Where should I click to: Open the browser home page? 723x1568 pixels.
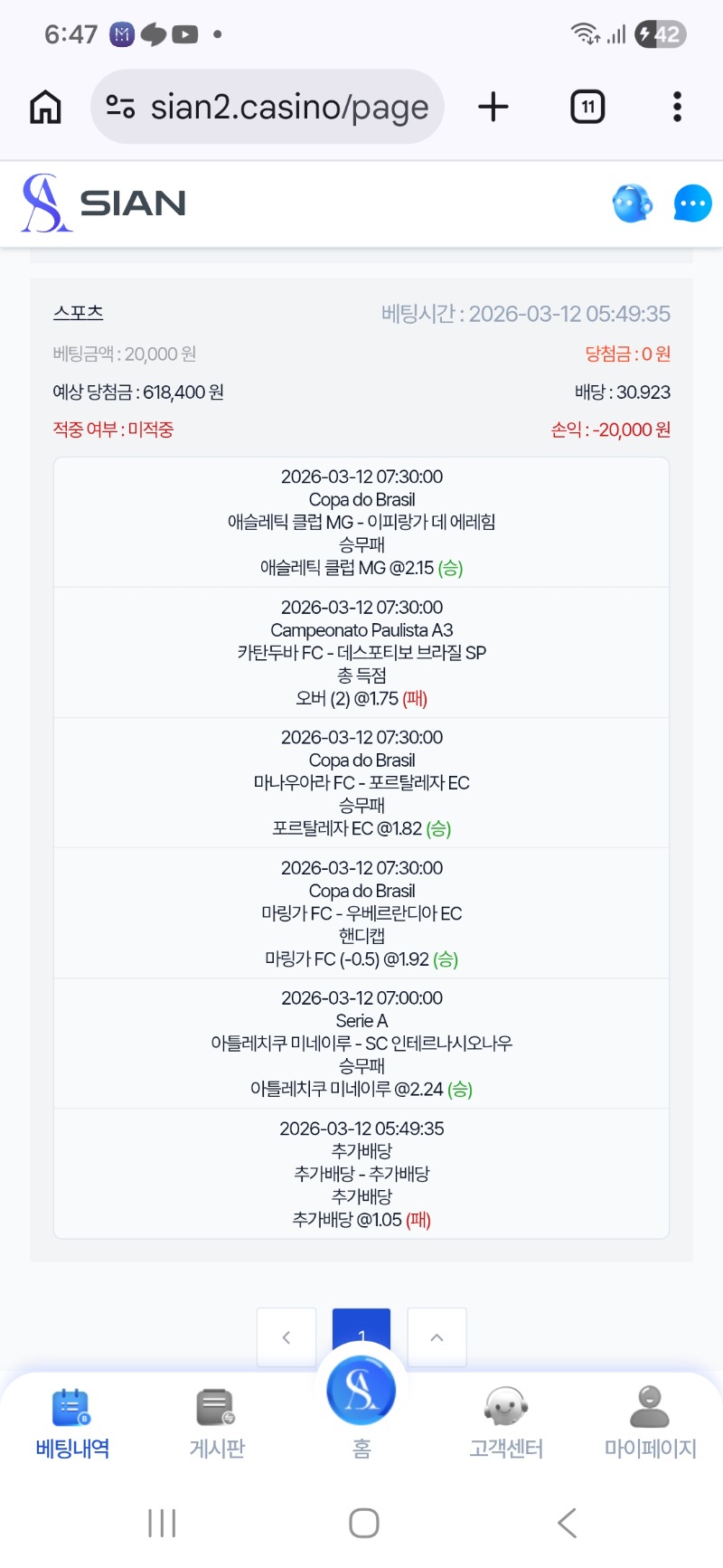pos(46,108)
